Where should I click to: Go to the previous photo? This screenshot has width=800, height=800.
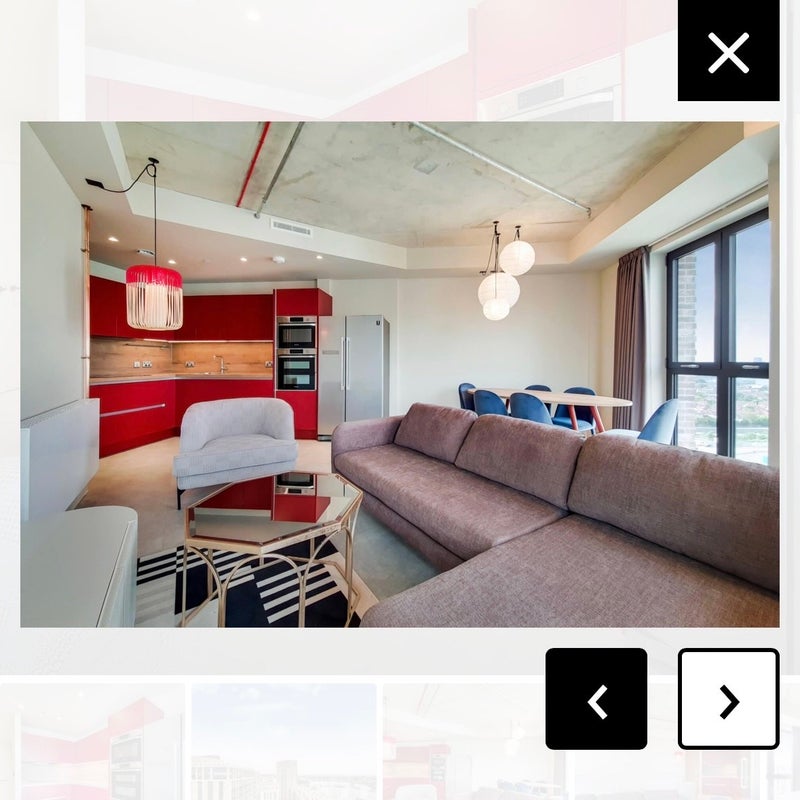[596, 699]
